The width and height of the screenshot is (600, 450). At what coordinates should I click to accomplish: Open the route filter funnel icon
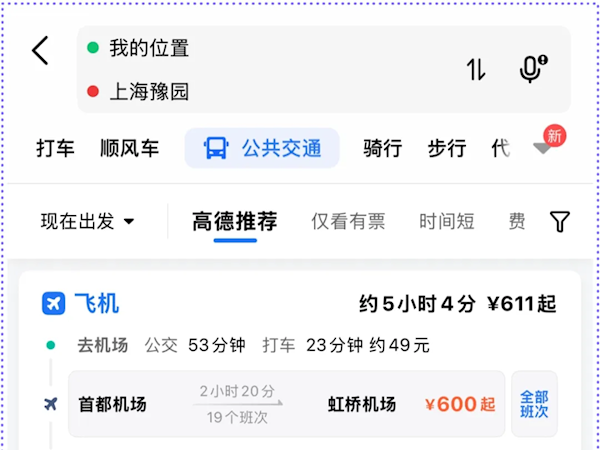[x=560, y=221]
